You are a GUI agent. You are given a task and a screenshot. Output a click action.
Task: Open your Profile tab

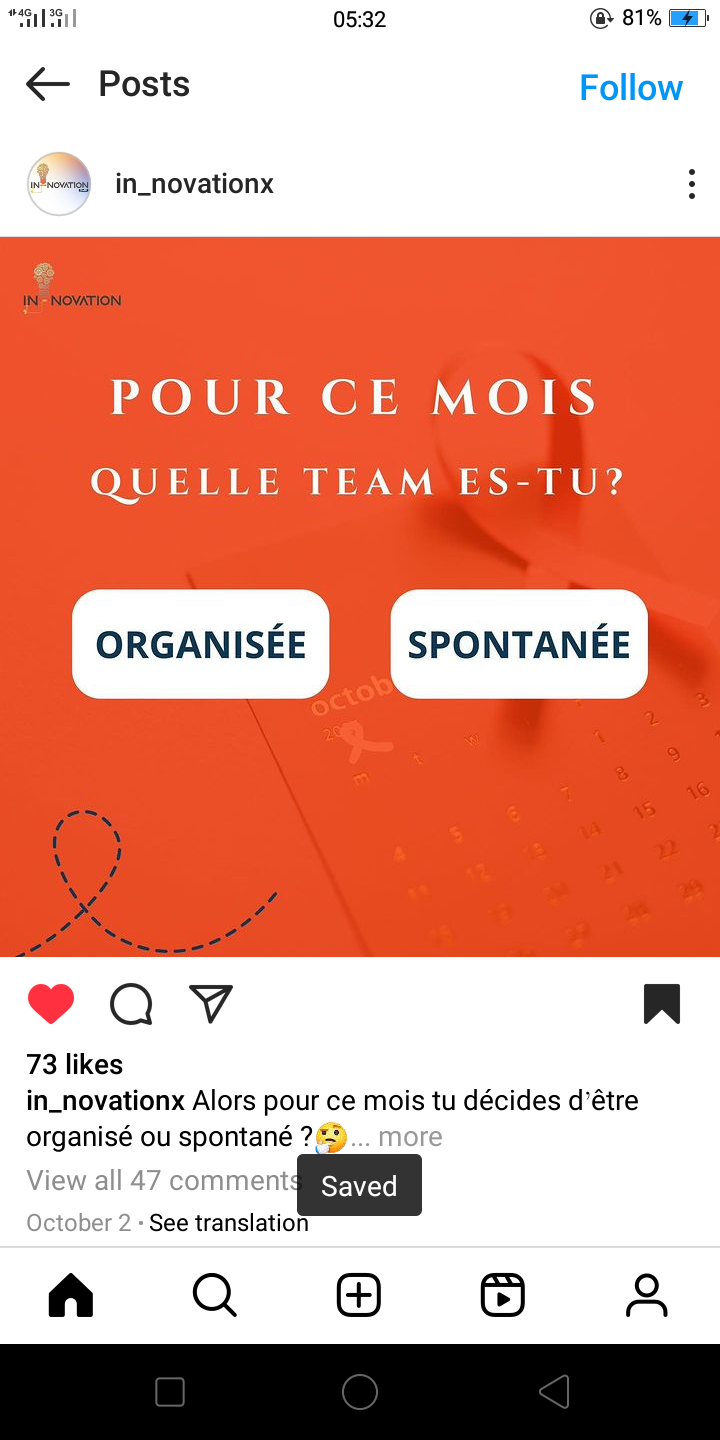tap(647, 1296)
